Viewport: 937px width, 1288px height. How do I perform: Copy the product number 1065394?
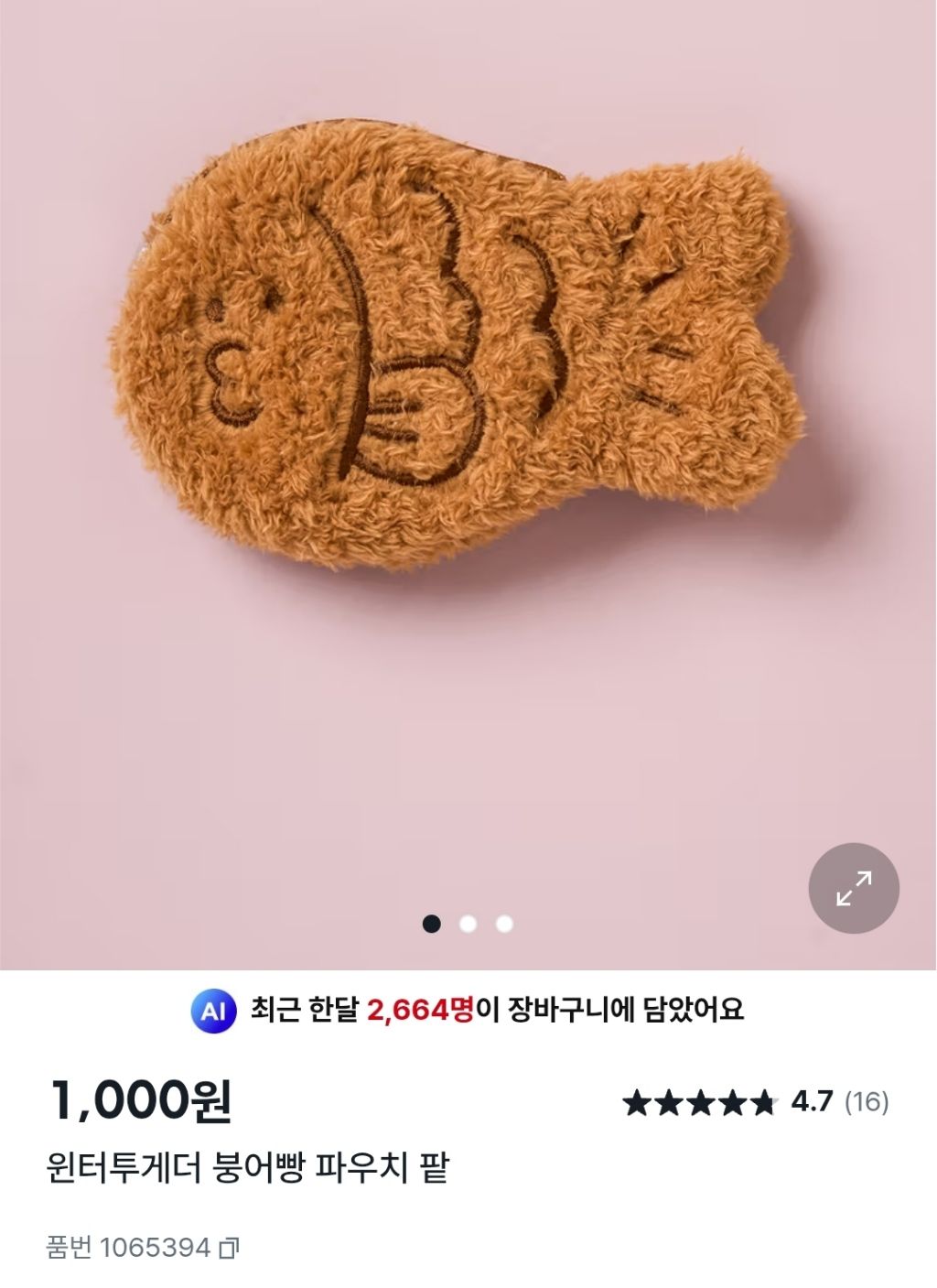[230, 1248]
